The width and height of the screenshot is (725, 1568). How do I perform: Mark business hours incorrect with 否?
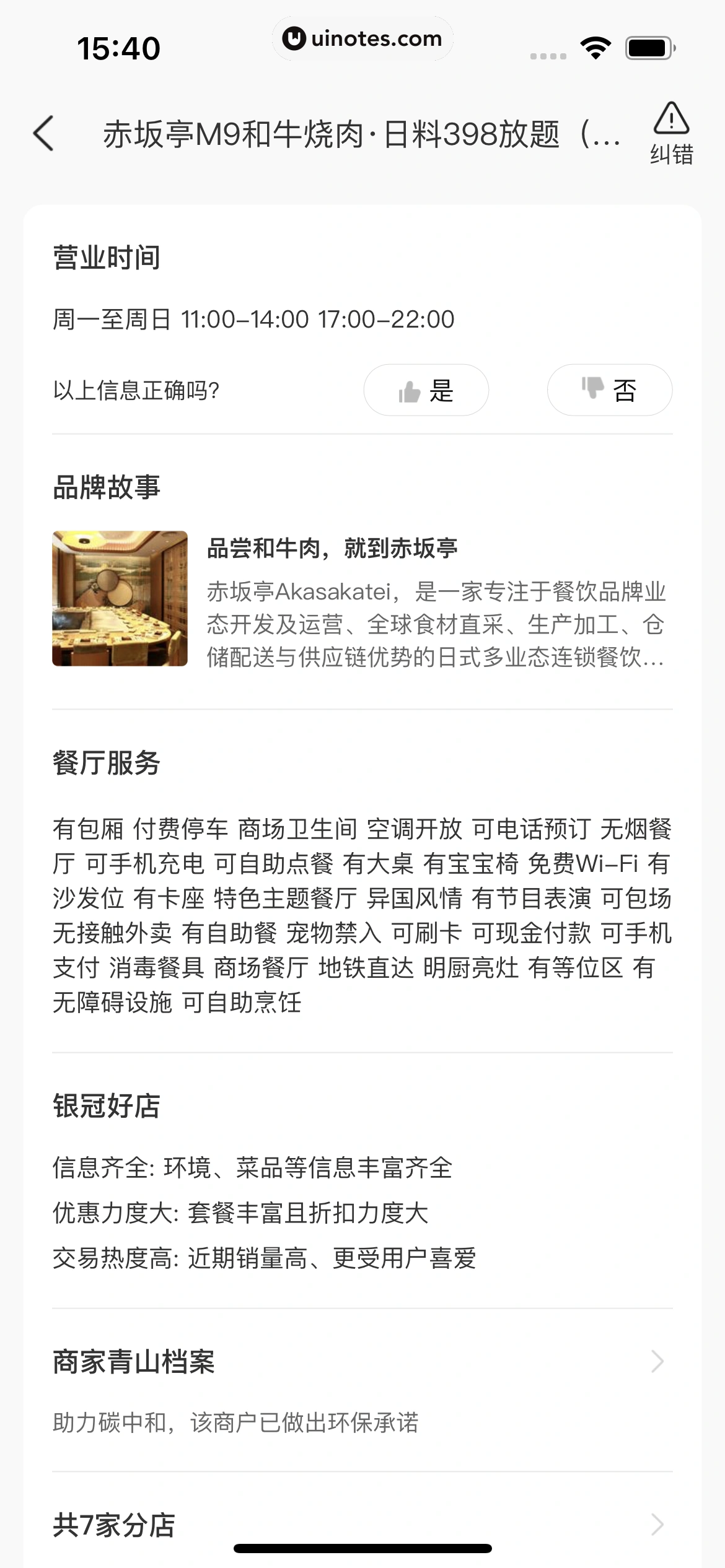coord(610,390)
